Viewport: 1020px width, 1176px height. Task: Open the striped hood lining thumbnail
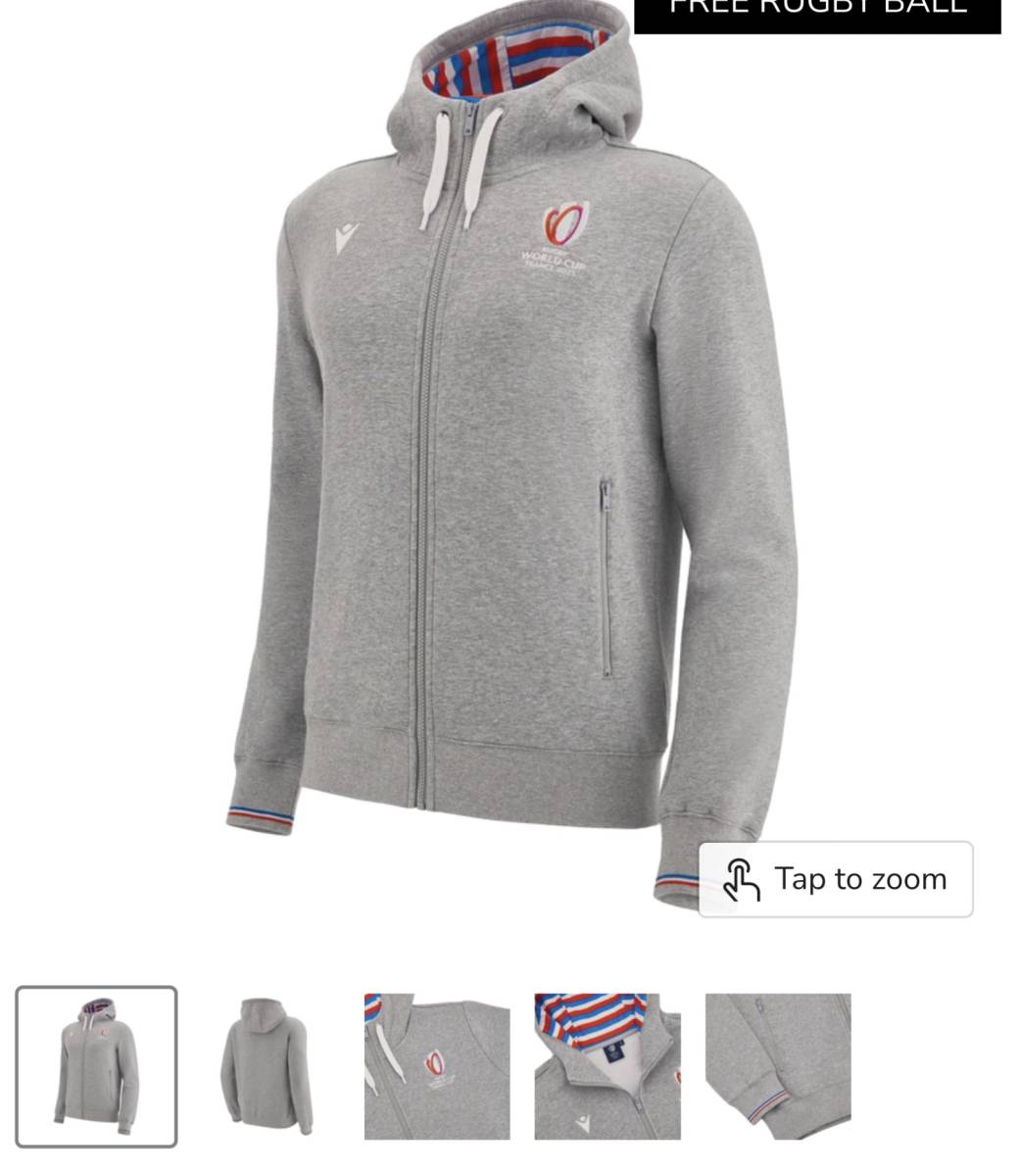pos(607,1066)
